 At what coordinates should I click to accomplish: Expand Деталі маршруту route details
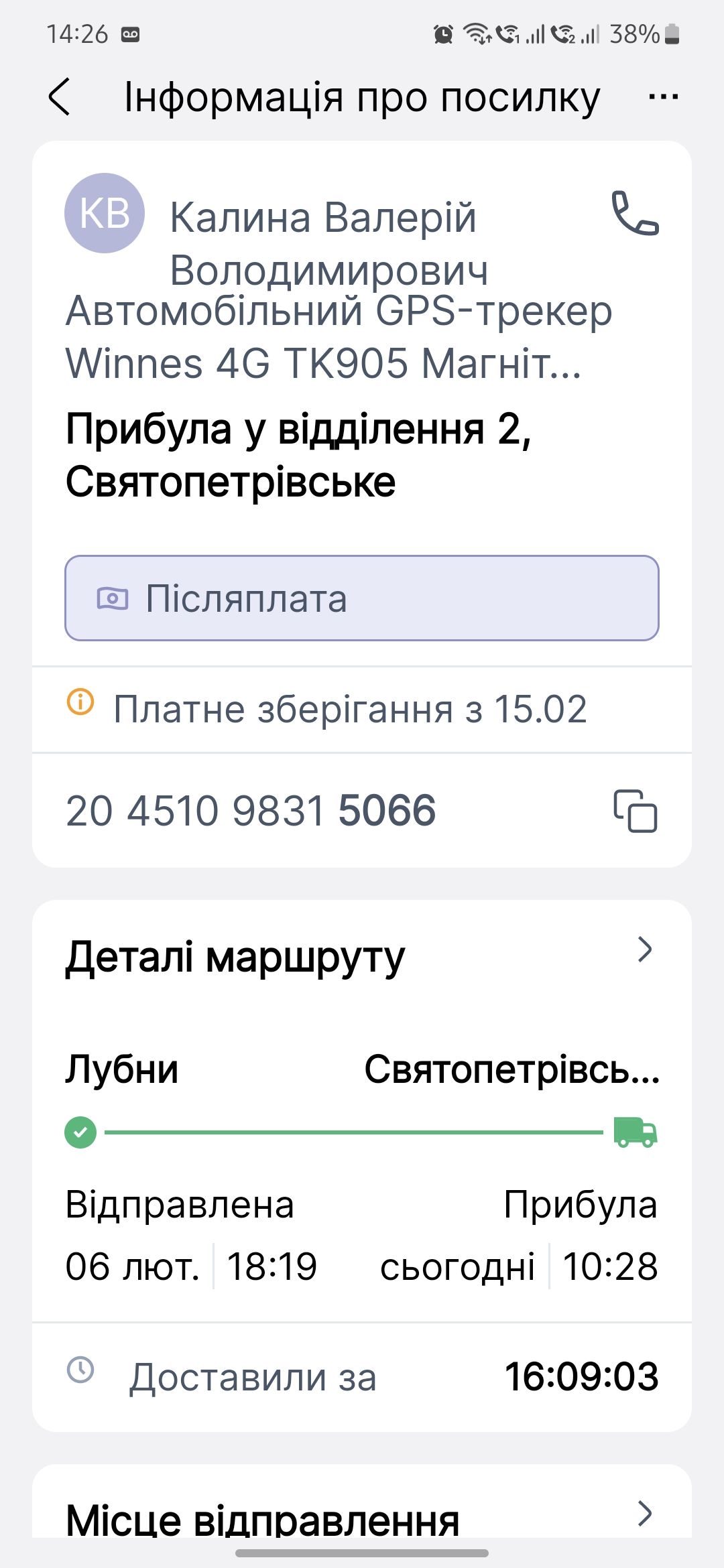point(644,950)
